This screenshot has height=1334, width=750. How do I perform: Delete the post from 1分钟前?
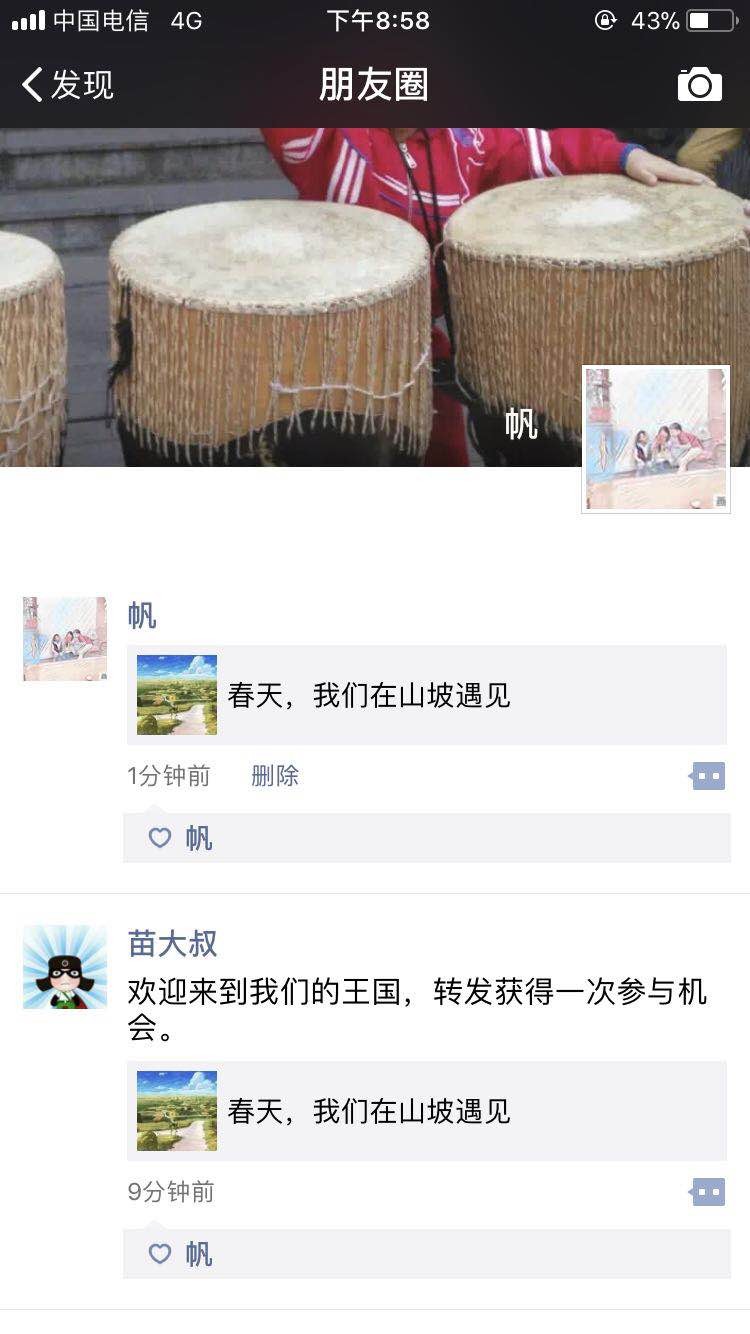(x=275, y=776)
